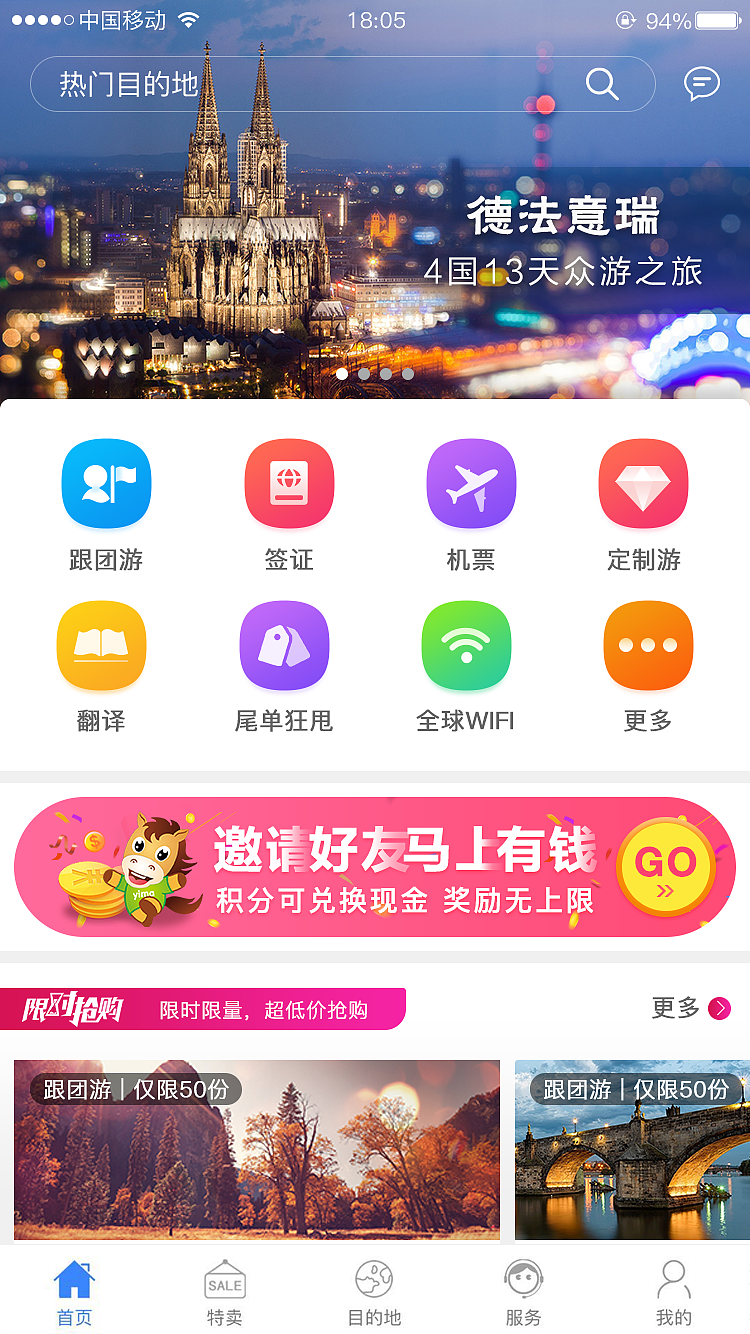The width and height of the screenshot is (750, 1334).
Task: Select the 签证 visa service icon
Action: [x=289, y=483]
